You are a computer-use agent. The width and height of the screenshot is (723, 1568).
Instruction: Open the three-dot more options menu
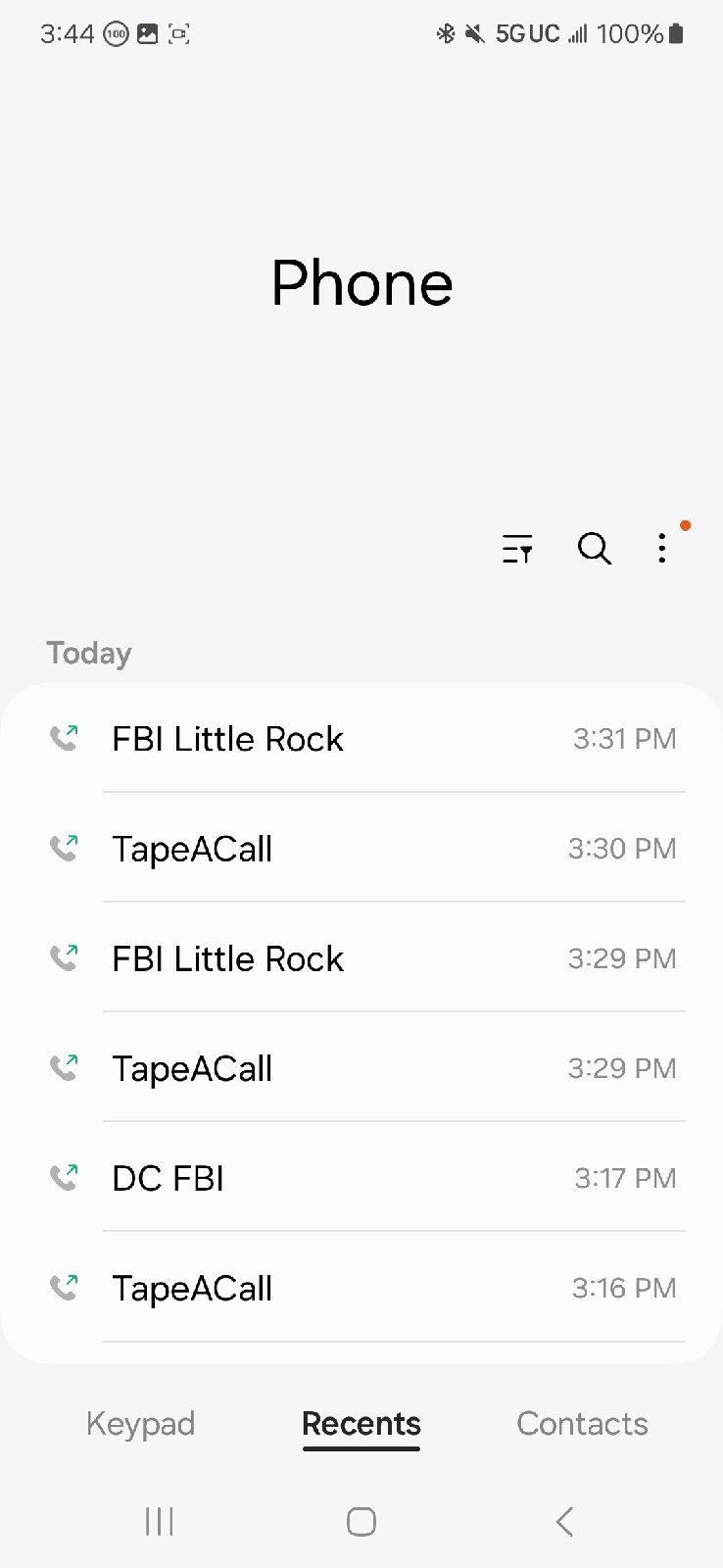(663, 549)
